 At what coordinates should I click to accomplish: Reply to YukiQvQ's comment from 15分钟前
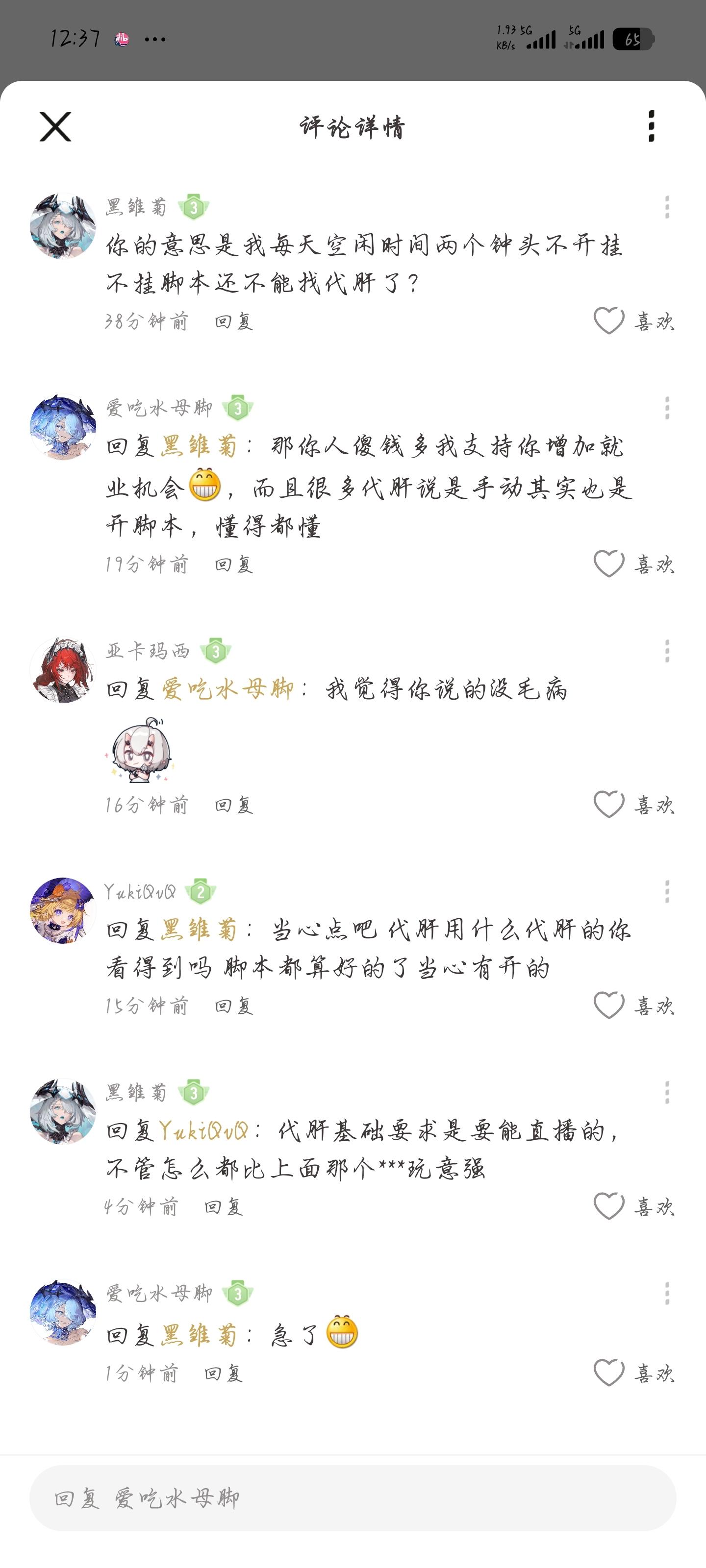click(x=234, y=1006)
